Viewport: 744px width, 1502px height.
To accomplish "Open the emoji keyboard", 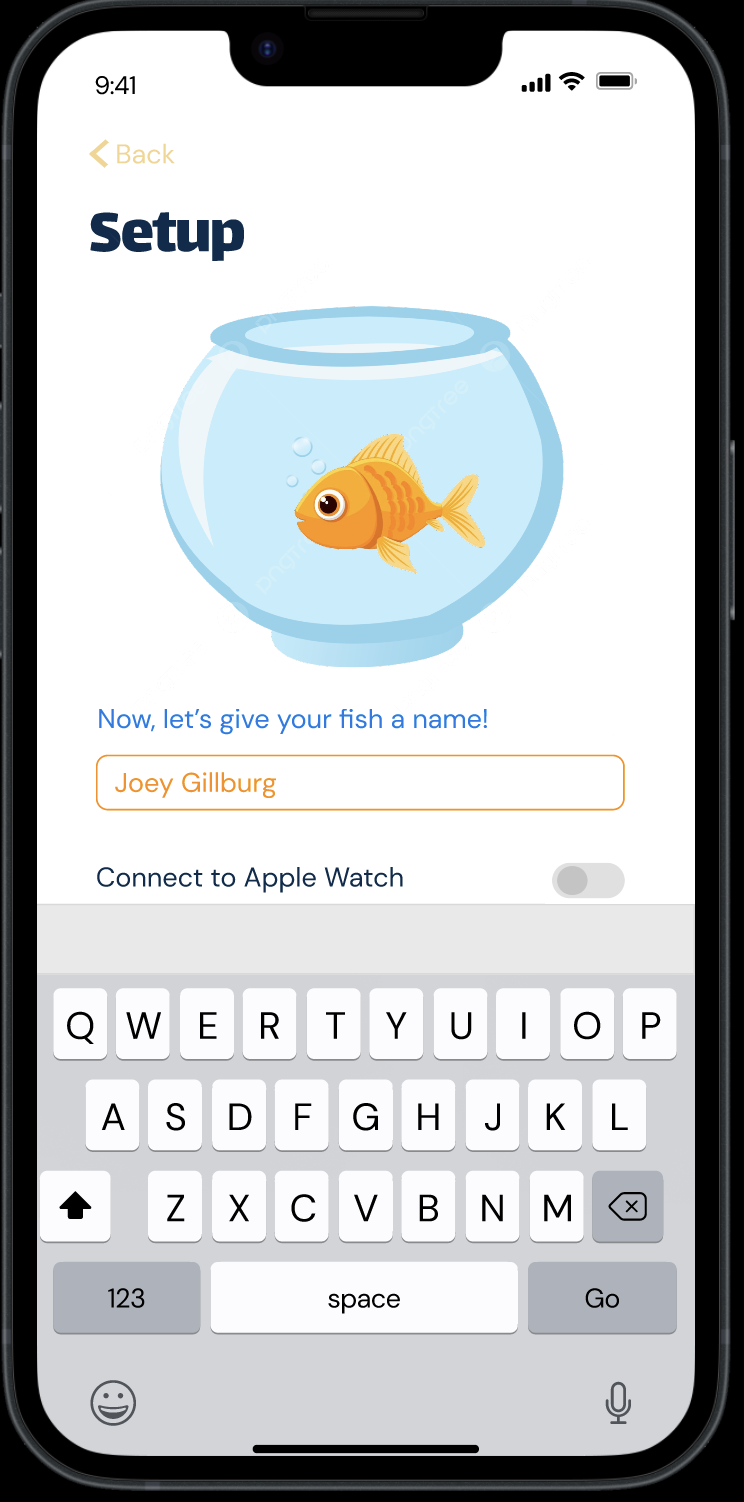I will 113,1403.
